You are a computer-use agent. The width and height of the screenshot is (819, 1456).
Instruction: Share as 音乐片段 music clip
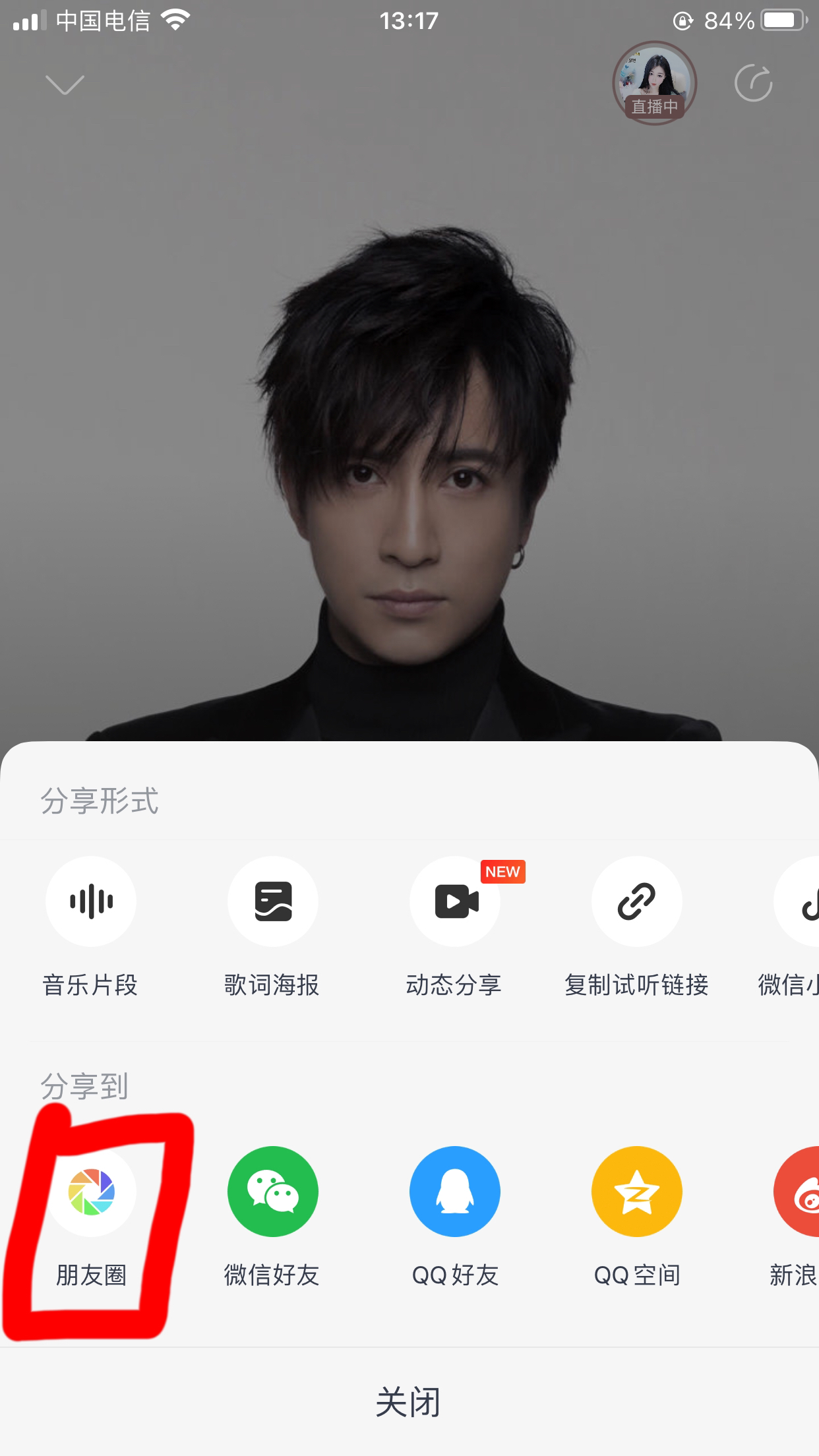click(91, 901)
